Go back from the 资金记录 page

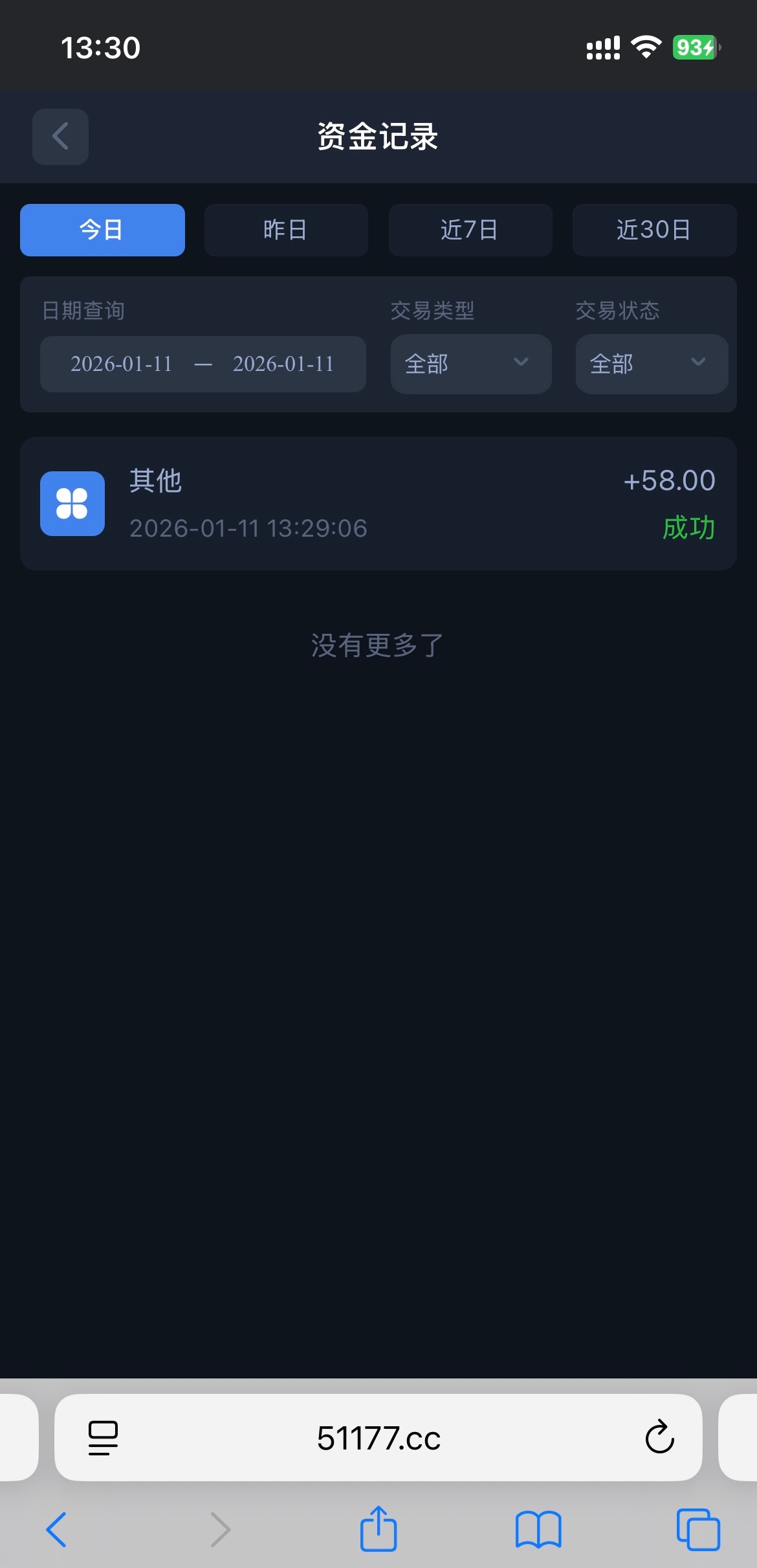(60, 137)
